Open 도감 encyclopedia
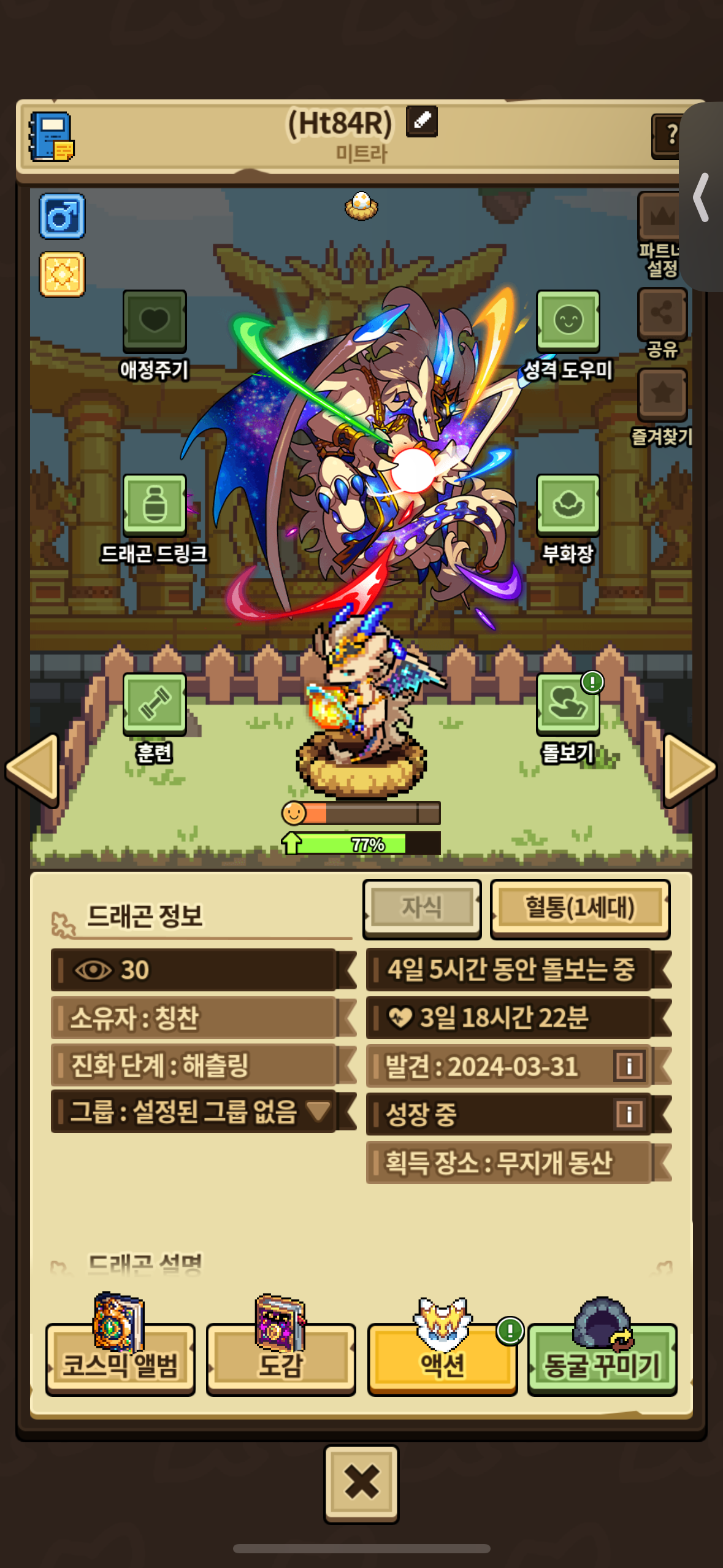This screenshot has height=1568, width=723. [281, 1358]
